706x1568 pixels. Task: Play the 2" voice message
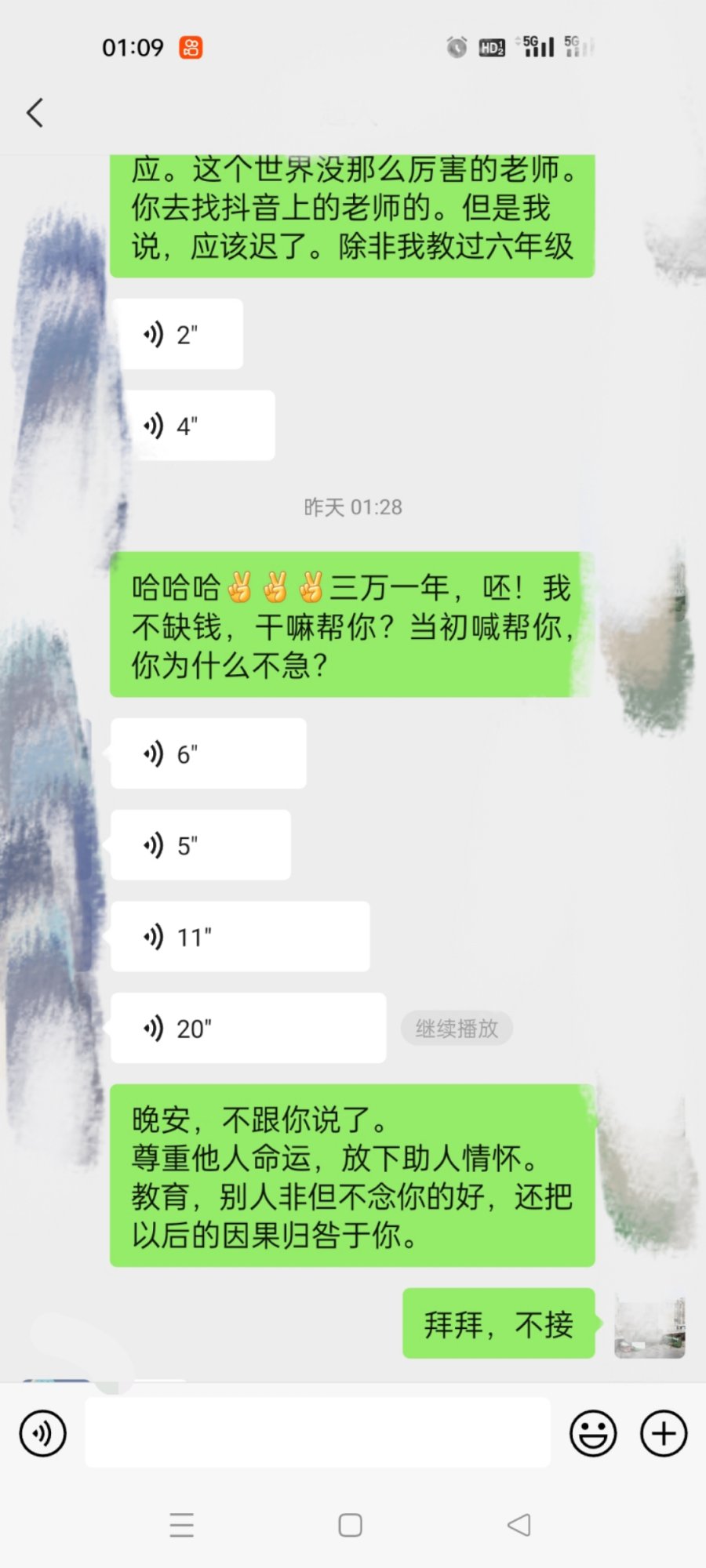[x=177, y=335]
